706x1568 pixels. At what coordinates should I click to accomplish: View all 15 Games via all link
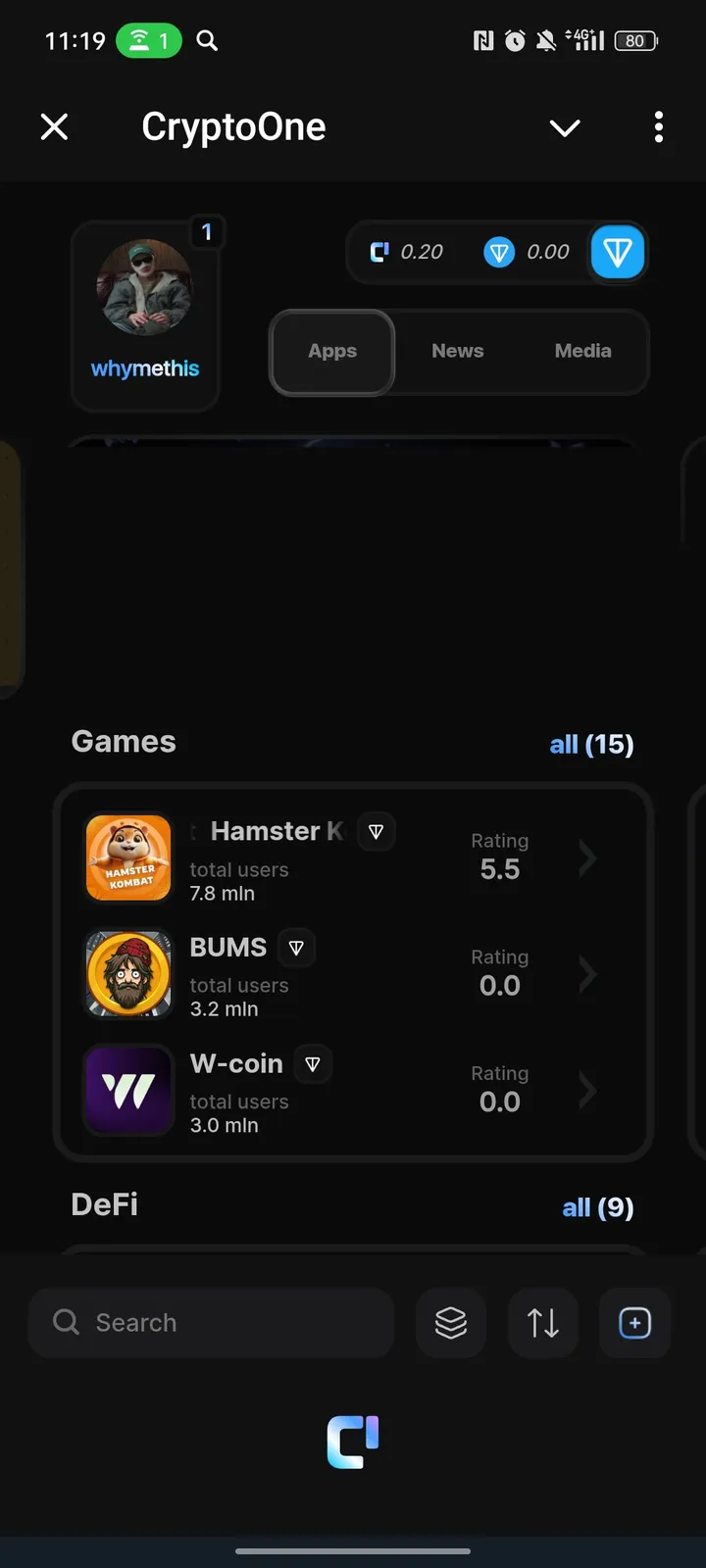click(x=591, y=744)
